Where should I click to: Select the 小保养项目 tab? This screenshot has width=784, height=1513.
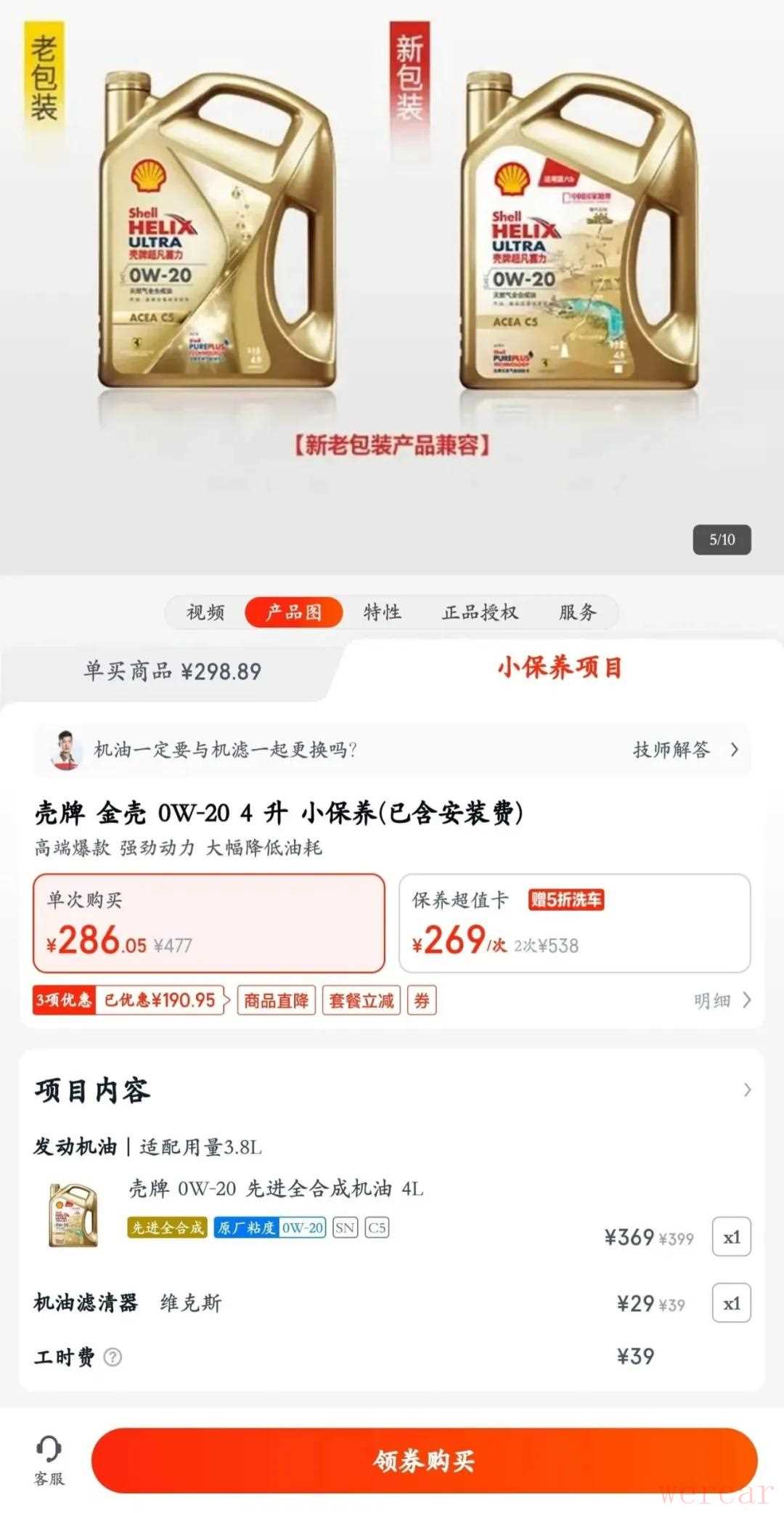[560, 668]
